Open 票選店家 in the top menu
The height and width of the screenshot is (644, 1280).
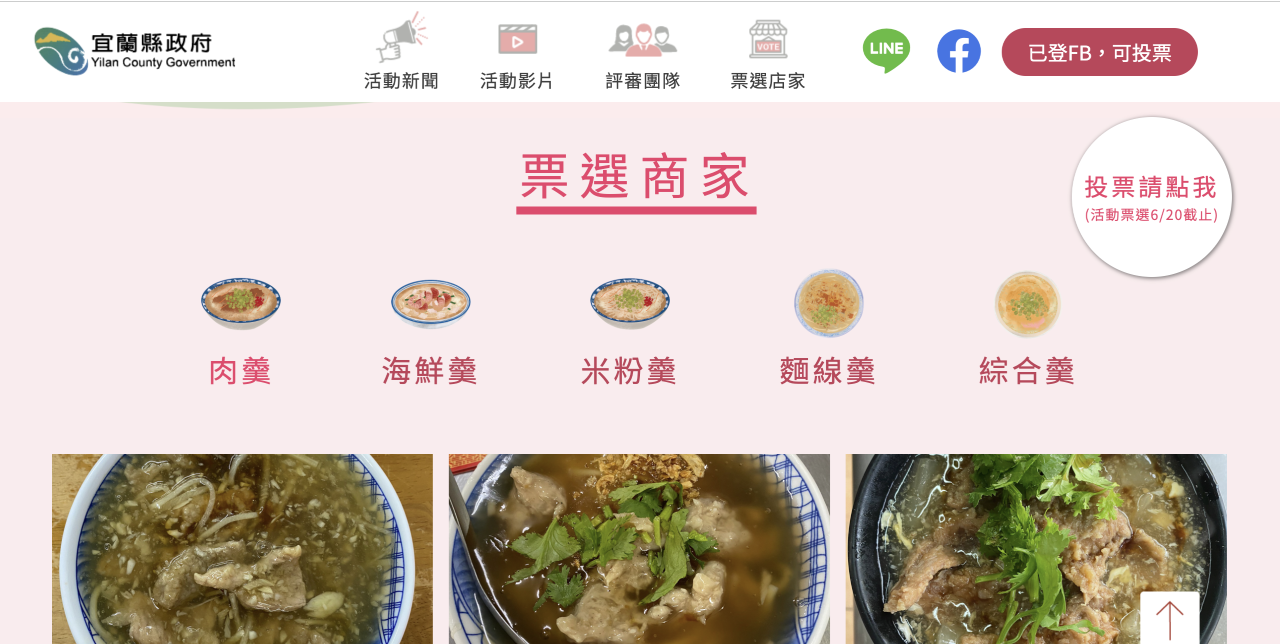[x=768, y=54]
